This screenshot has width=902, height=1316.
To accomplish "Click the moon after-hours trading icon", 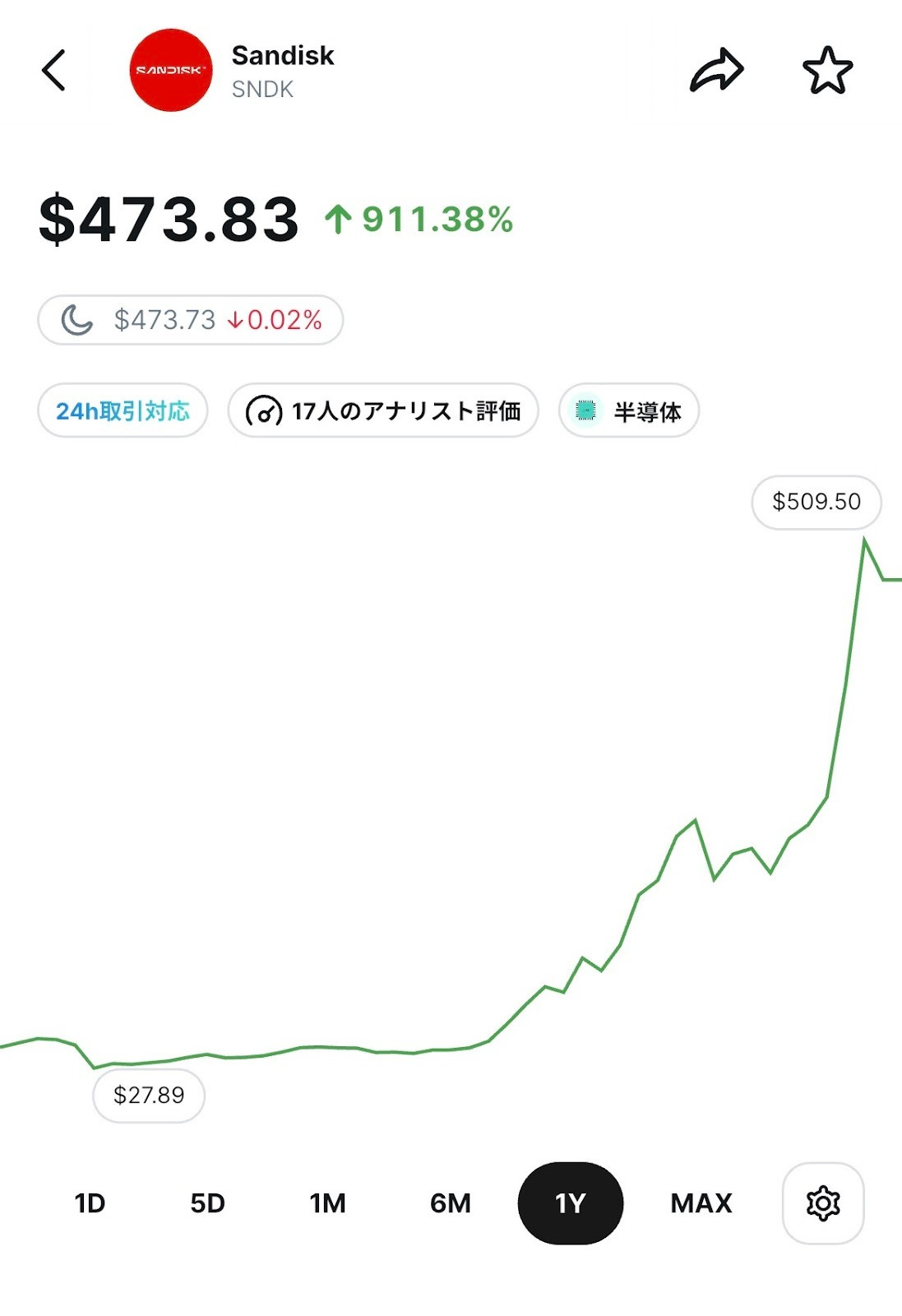I will point(76,321).
